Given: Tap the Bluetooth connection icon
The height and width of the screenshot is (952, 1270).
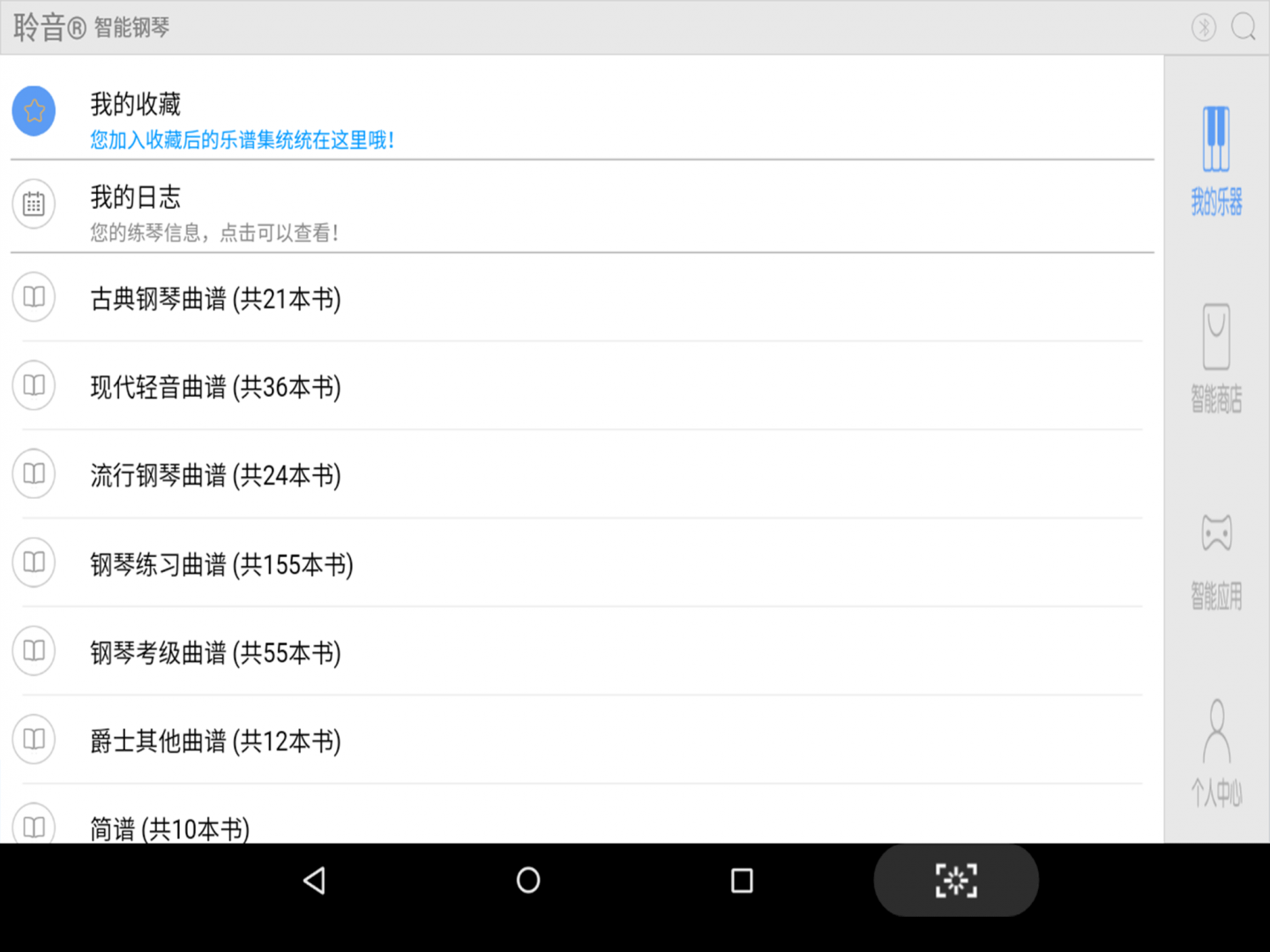Looking at the screenshot, I should point(1204,27).
